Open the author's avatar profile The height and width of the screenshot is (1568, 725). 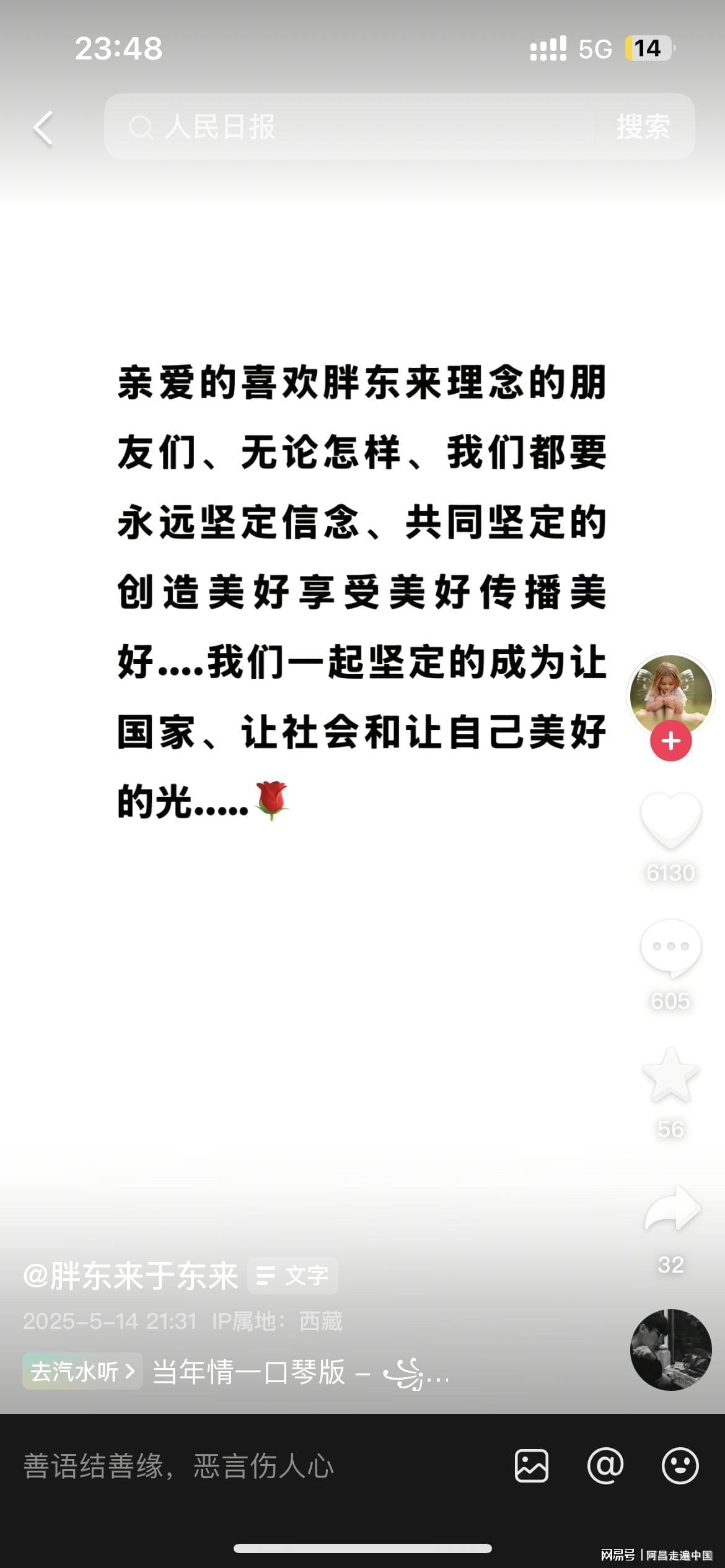point(670,694)
